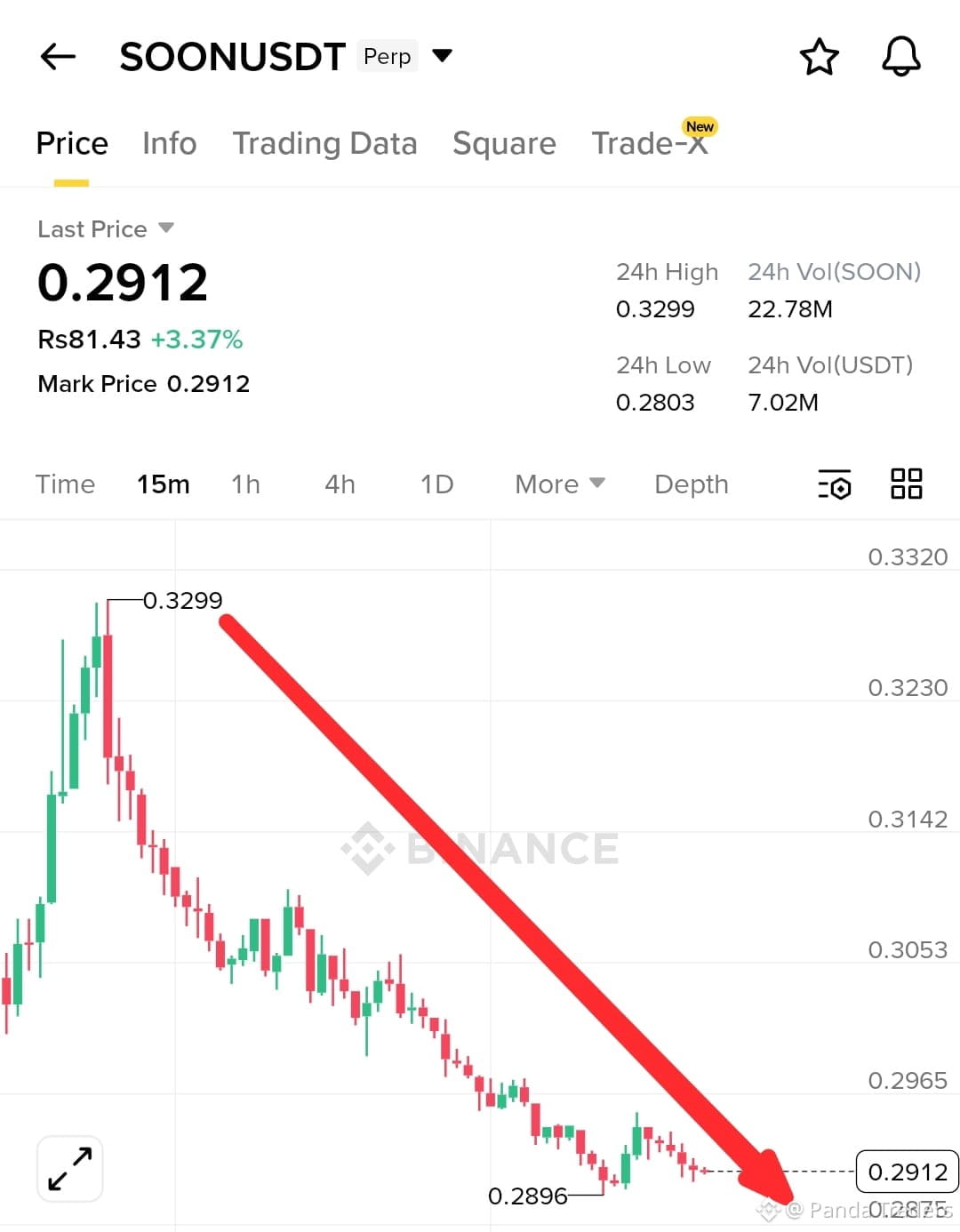Screen dimensions: 960x1232
Task: Open the More timeframe dropdown
Action: [558, 484]
